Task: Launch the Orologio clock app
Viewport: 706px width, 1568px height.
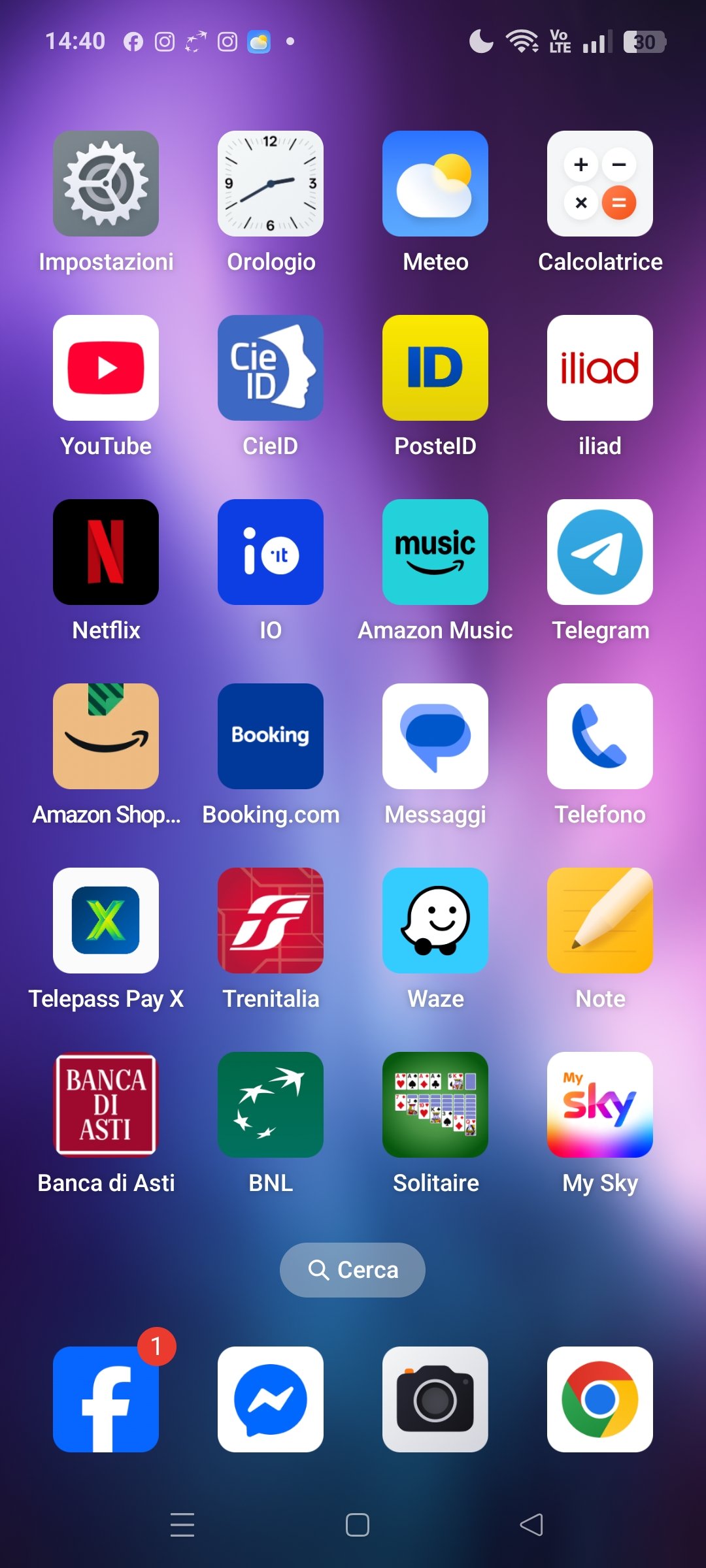Action: pos(271,184)
